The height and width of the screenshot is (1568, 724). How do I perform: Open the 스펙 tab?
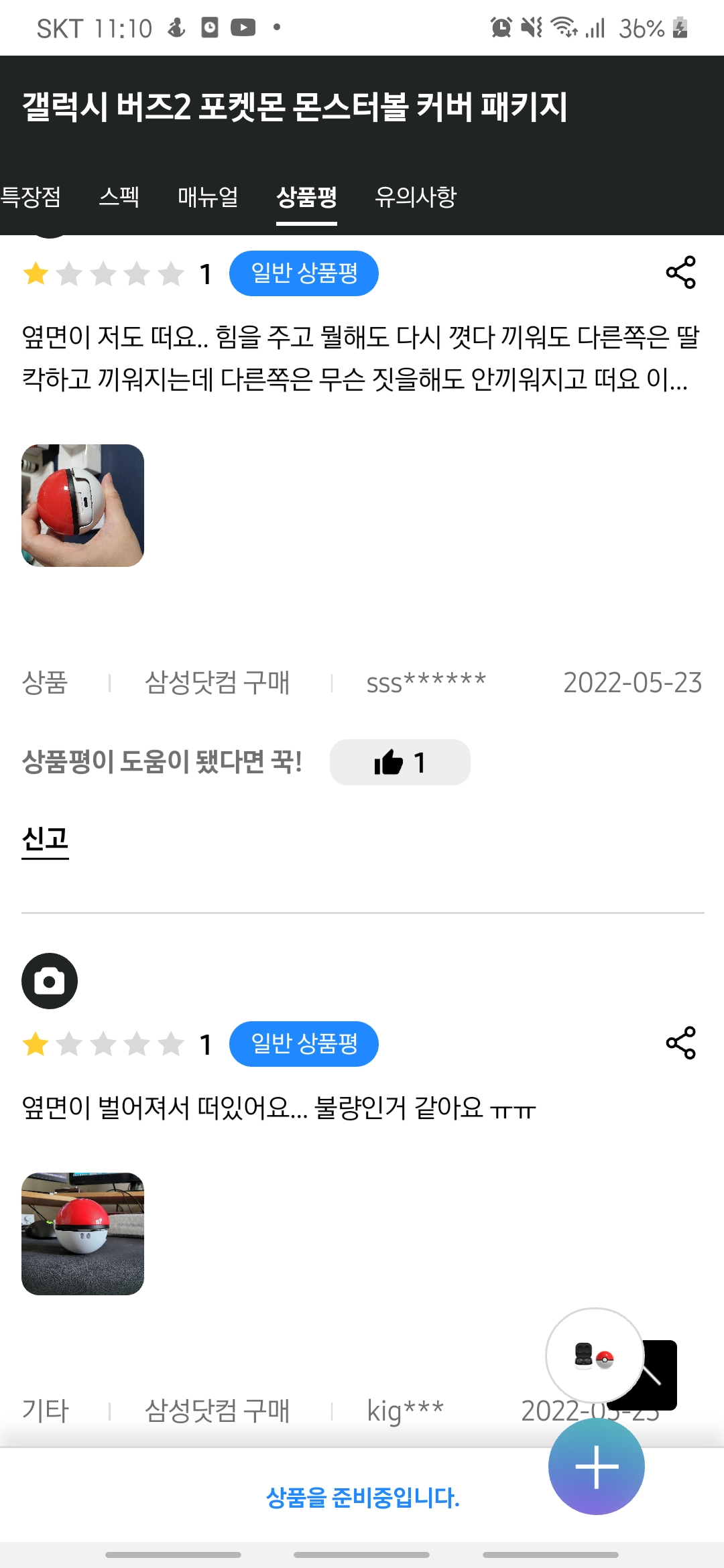coord(119,197)
